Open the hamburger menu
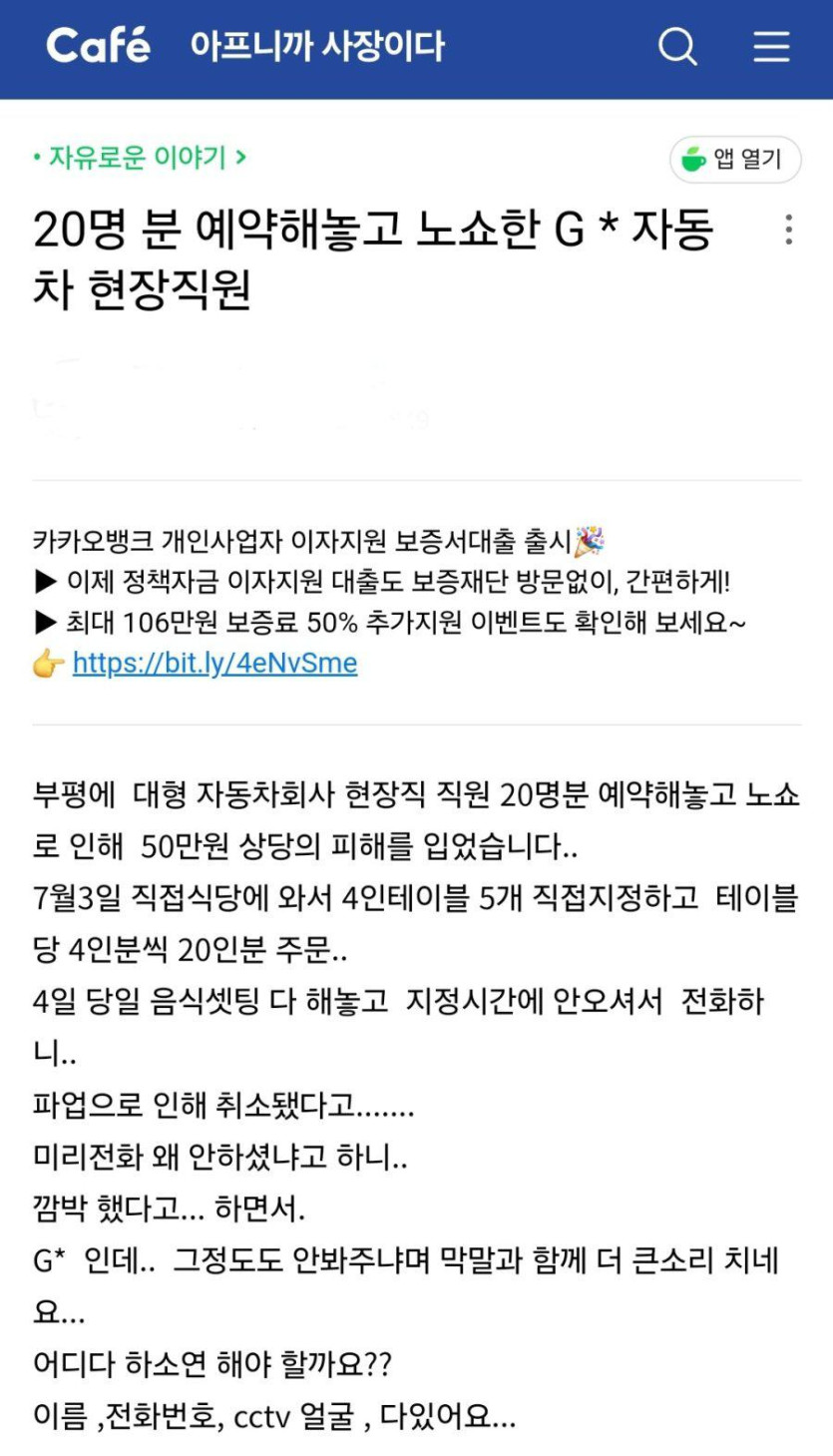 [771, 47]
